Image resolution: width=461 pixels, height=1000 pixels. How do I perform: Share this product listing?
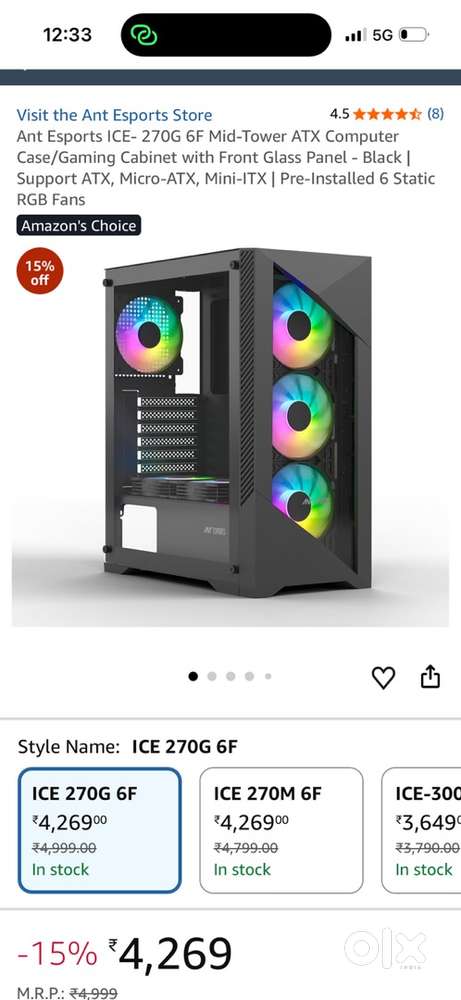[x=430, y=677]
